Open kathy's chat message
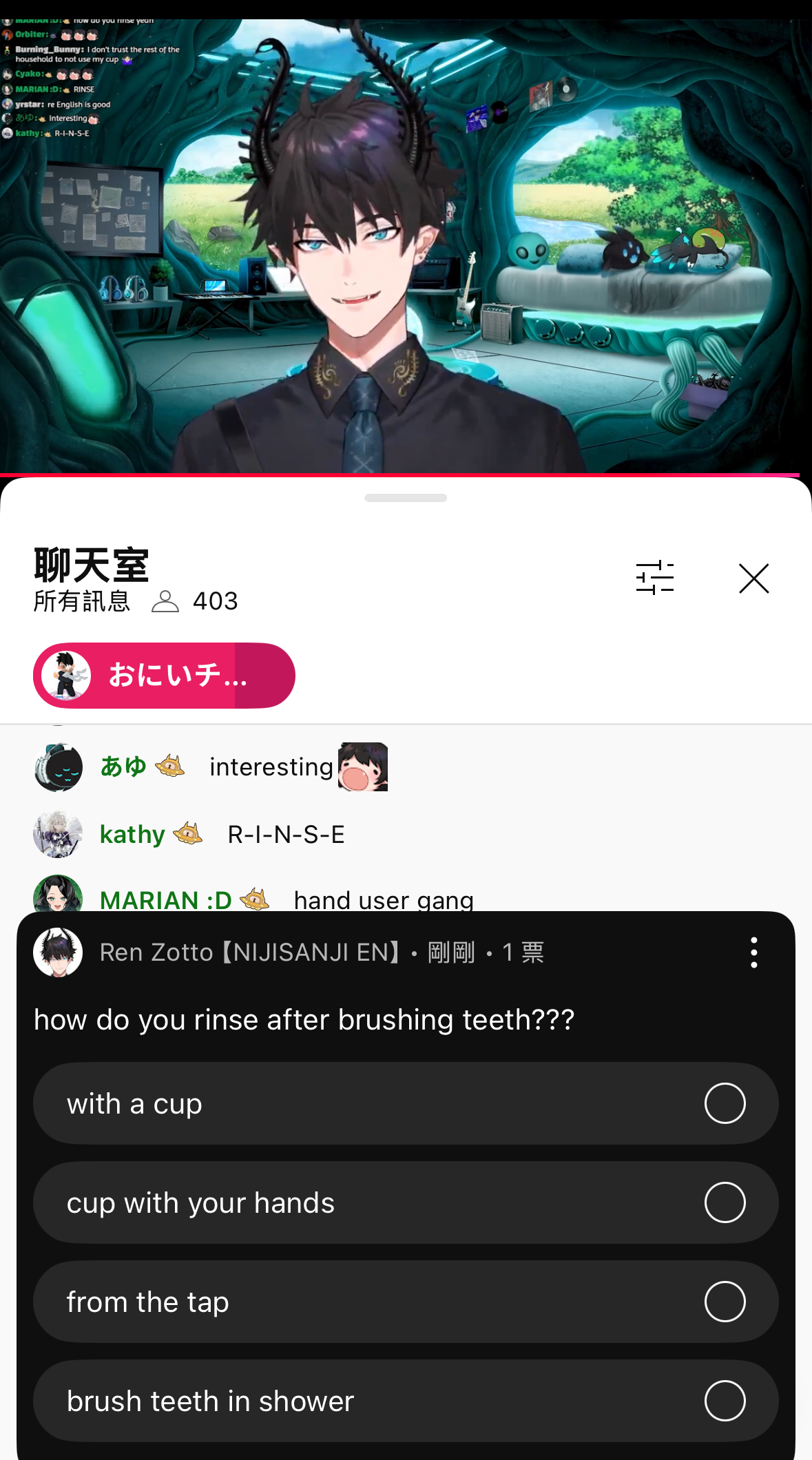This screenshot has width=812, height=1460. point(286,835)
